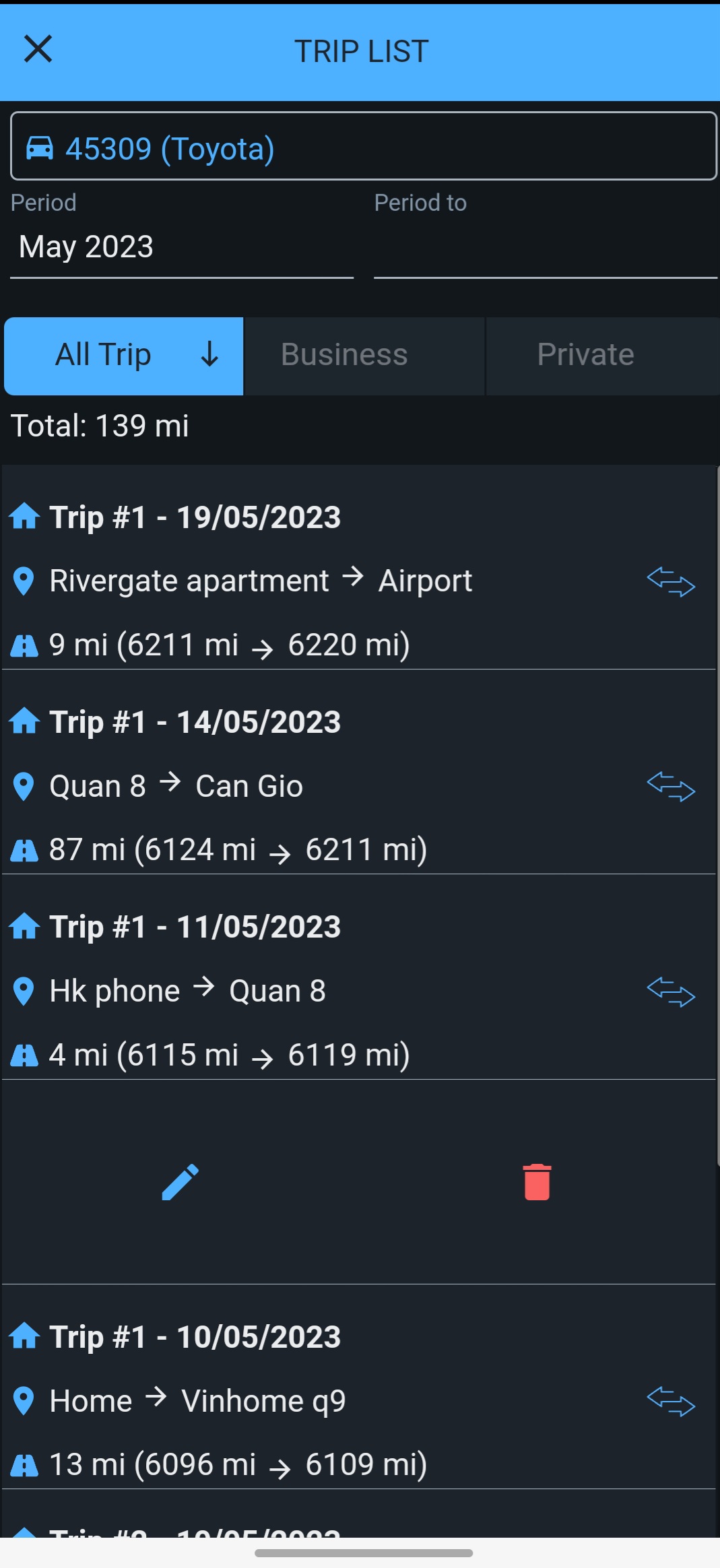The height and width of the screenshot is (1568, 720).
Task: Tap the return-trip arrows for Vinhome q9 trip
Action: tap(671, 1402)
